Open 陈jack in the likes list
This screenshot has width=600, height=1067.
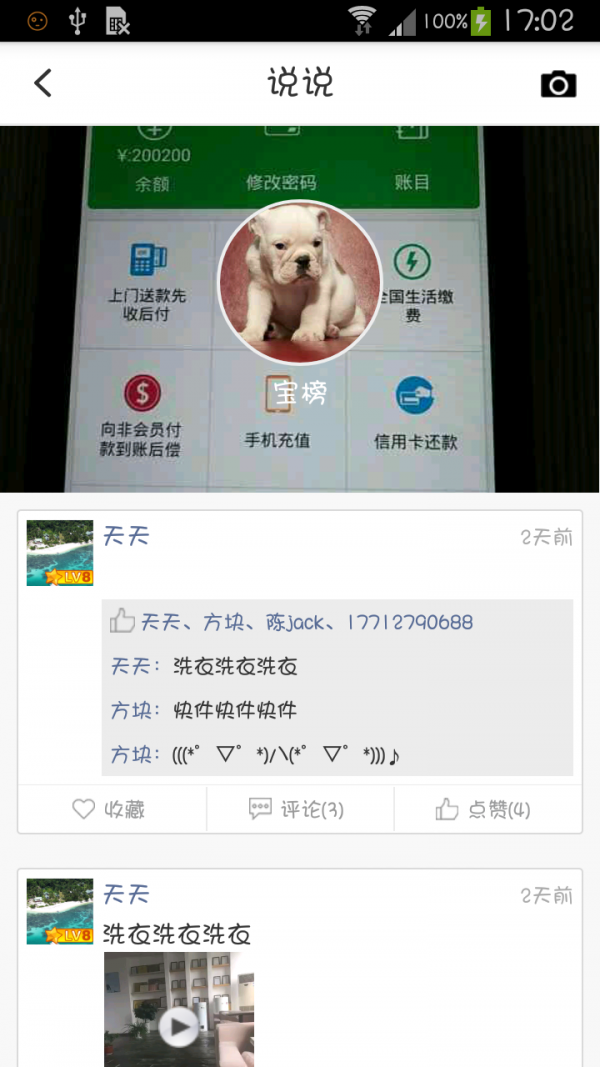295,622
